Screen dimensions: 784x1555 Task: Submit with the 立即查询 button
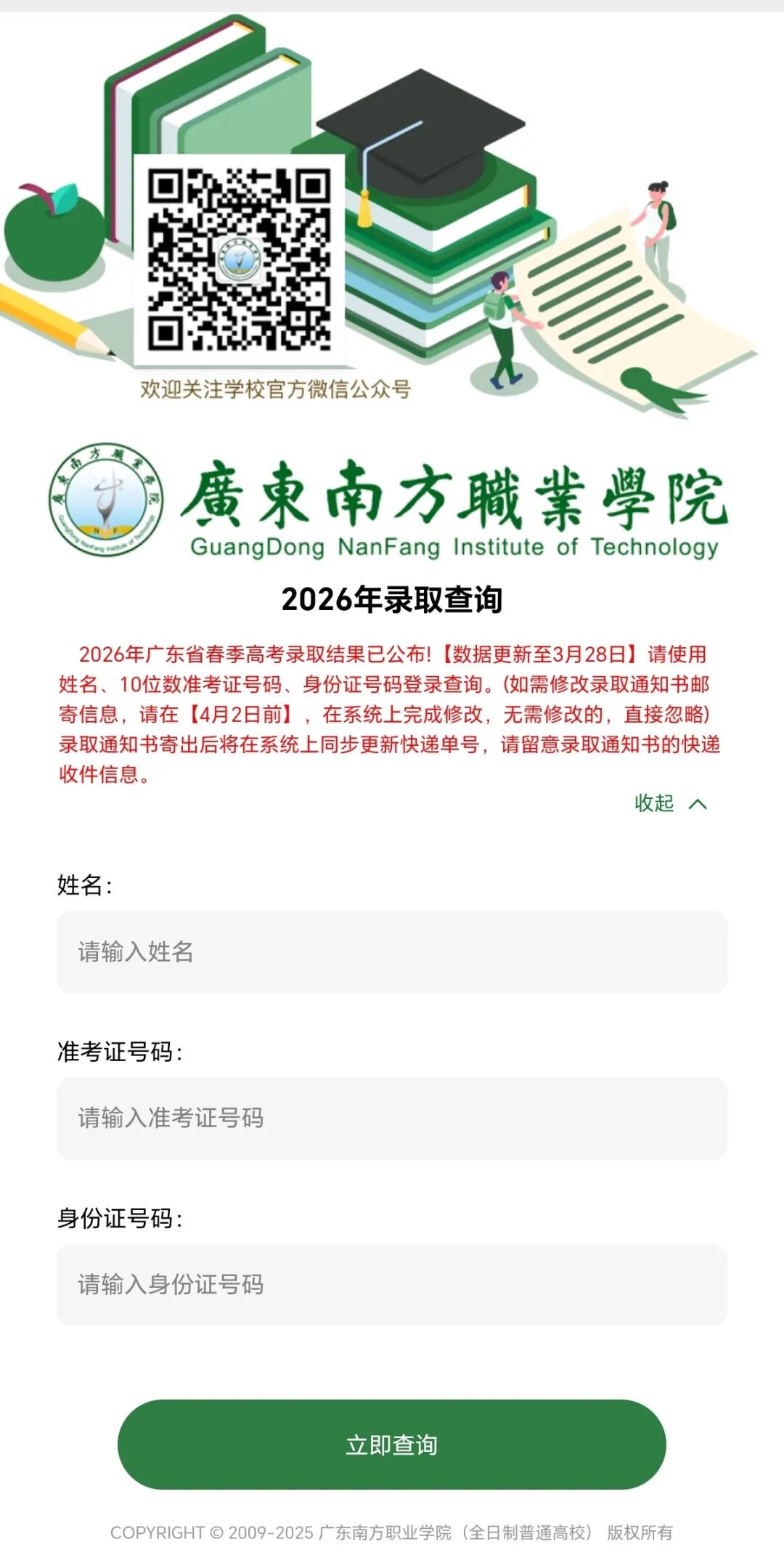392,1445
